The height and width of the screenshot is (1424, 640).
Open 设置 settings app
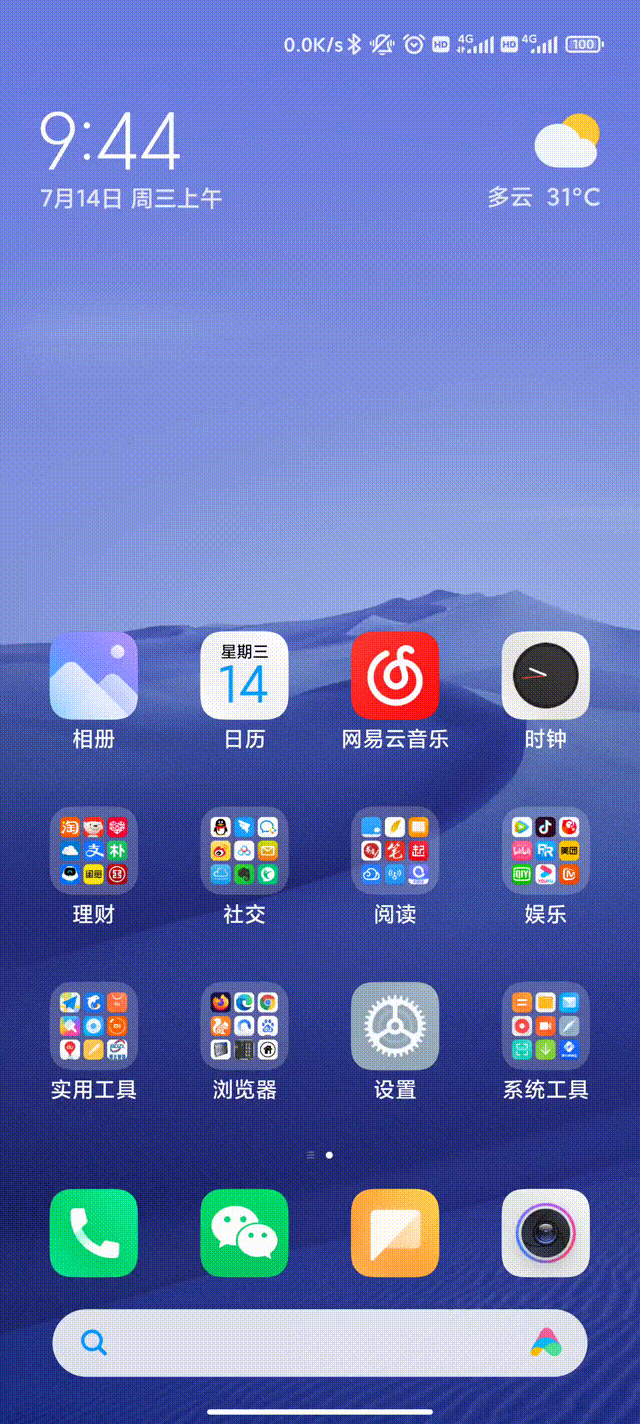(395, 1025)
